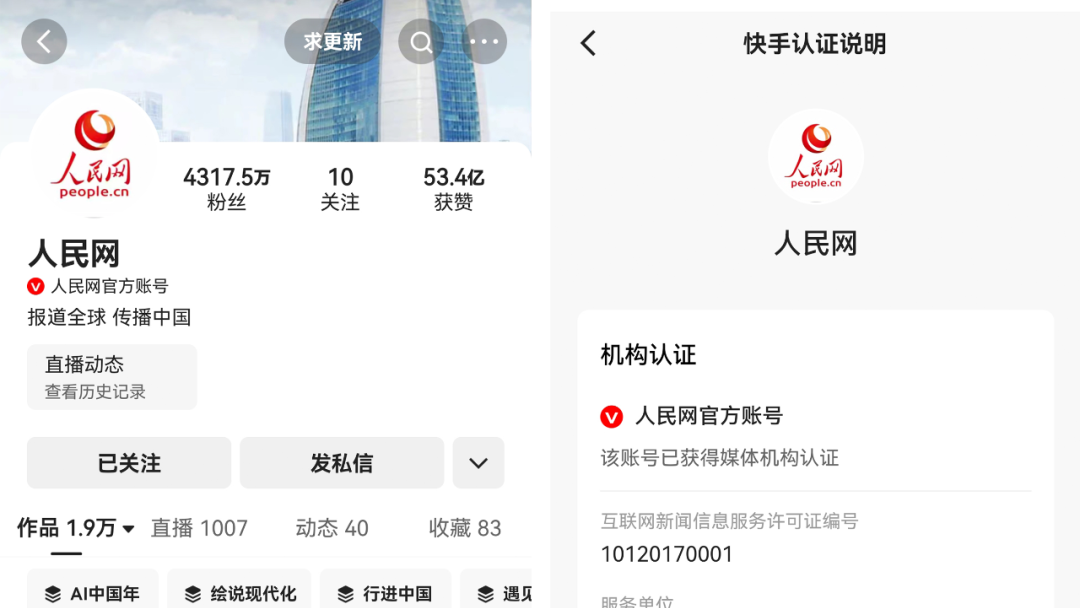Image resolution: width=1080 pixels, height=608 pixels.
Task: Send a private message via 发私信
Action: pyautogui.click(x=341, y=463)
